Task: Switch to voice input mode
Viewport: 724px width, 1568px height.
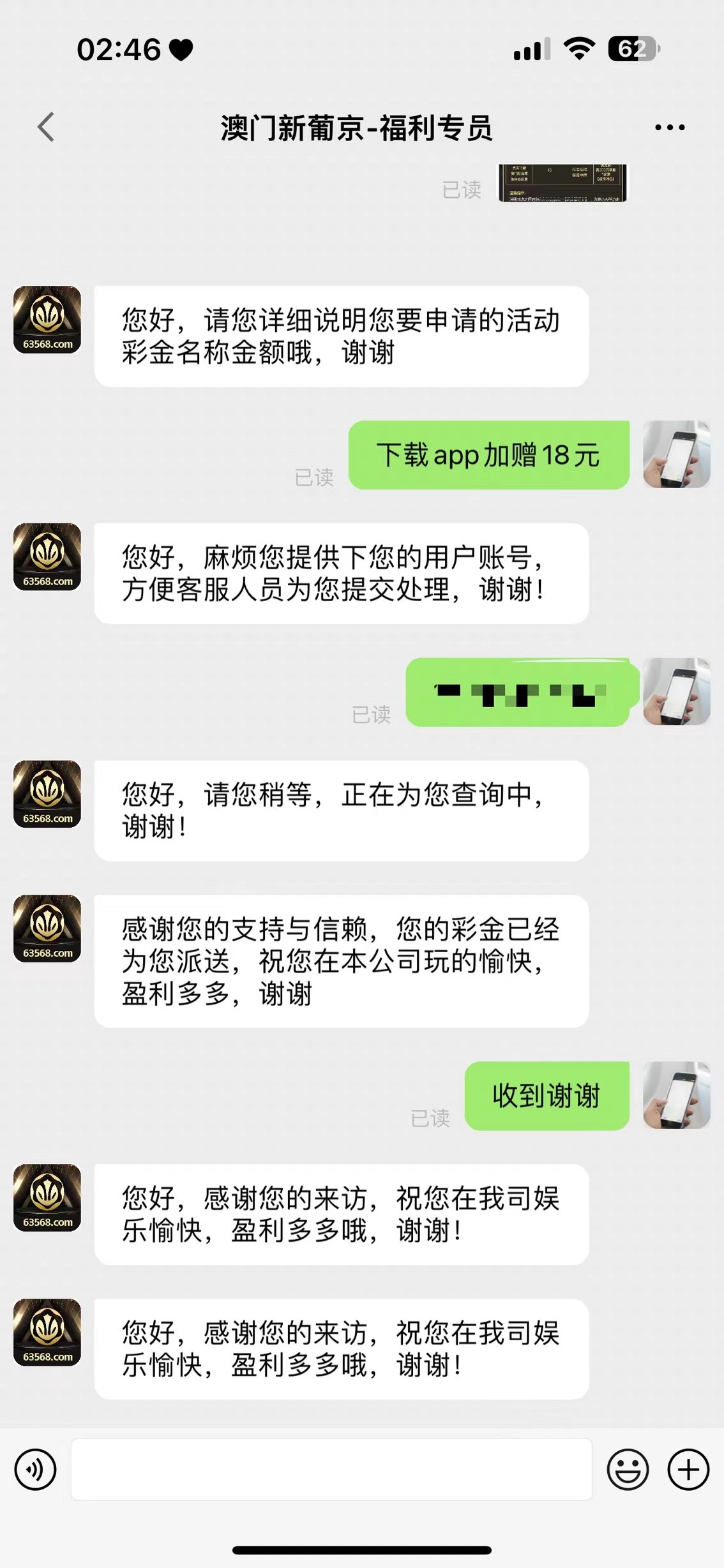Action: point(36,1470)
